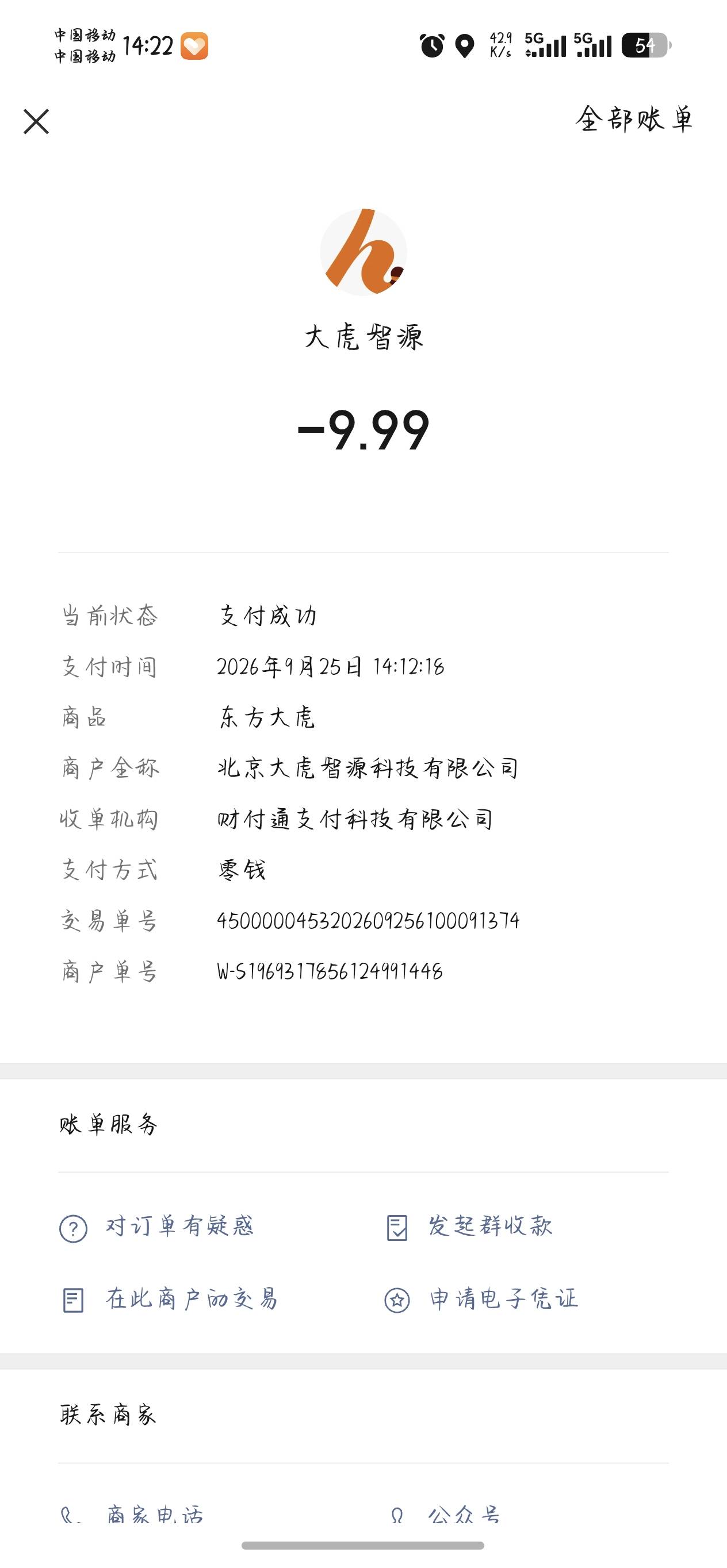
Task: Start a group collection via 发起群收款
Action: (469, 1227)
